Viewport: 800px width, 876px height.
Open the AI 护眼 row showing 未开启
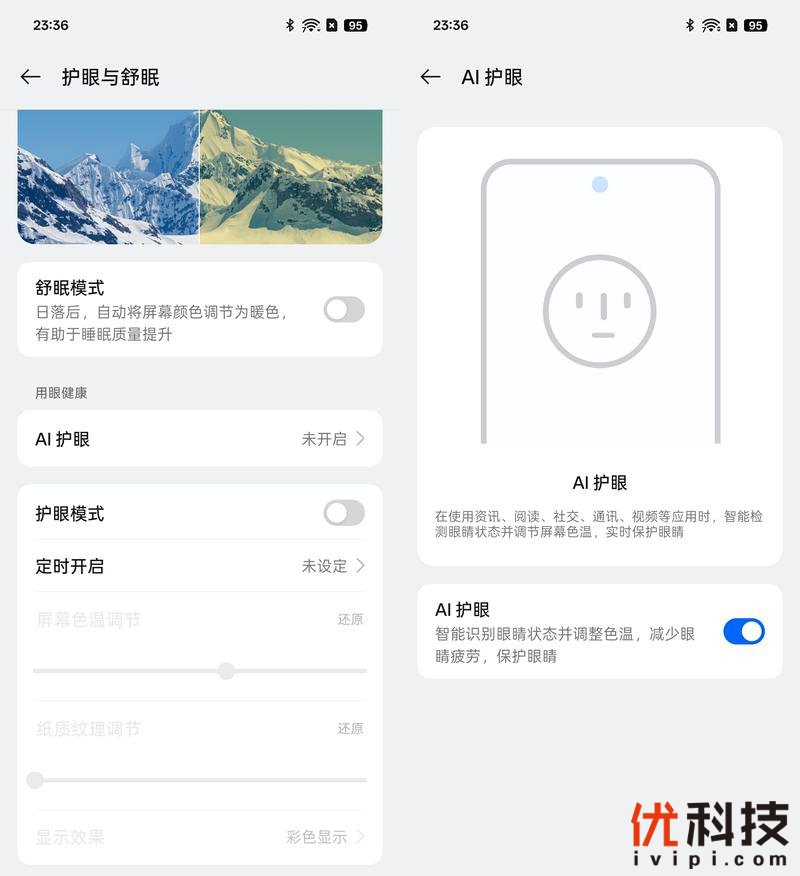[200, 439]
